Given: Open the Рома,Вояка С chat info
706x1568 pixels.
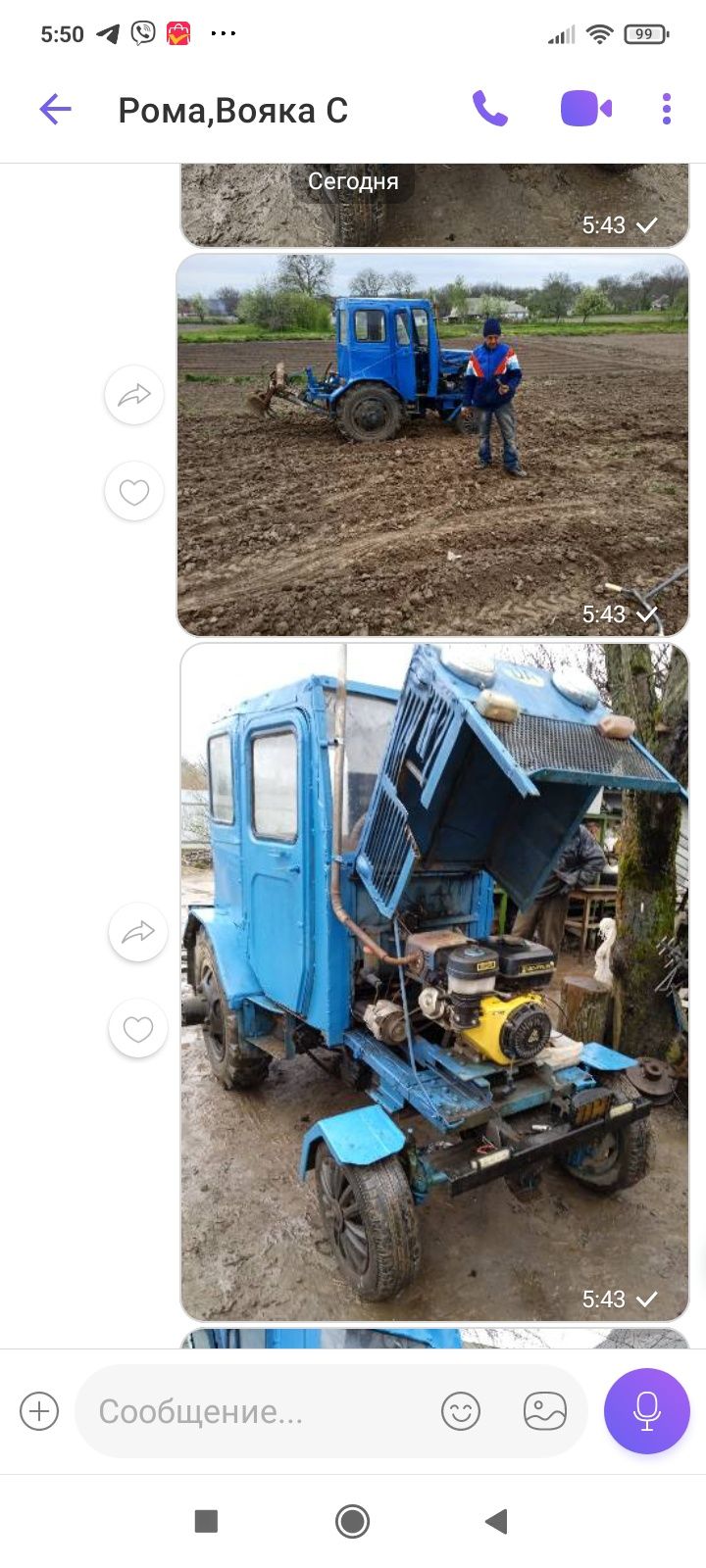Looking at the screenshot, I should 233,111.
